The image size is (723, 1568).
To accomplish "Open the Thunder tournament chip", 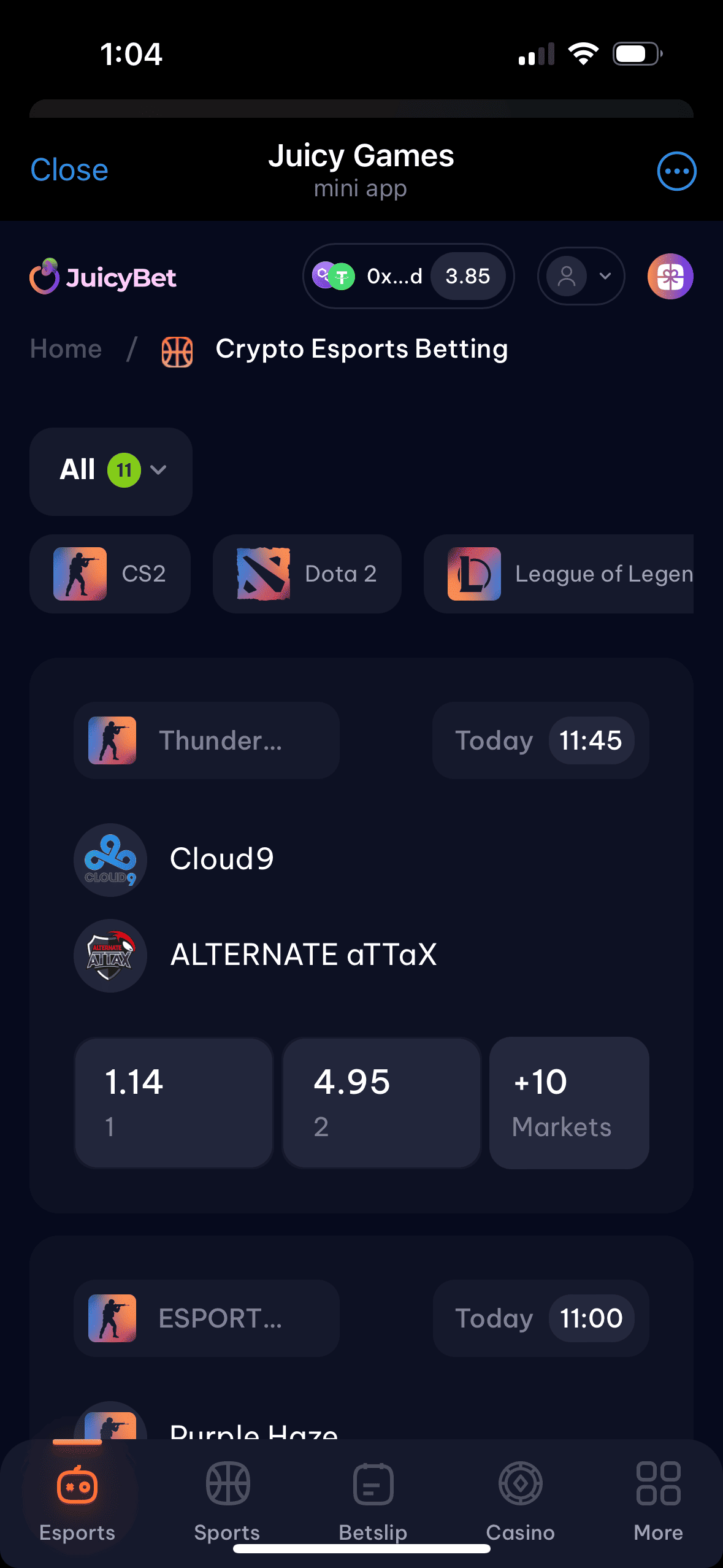I will [206, 740].
